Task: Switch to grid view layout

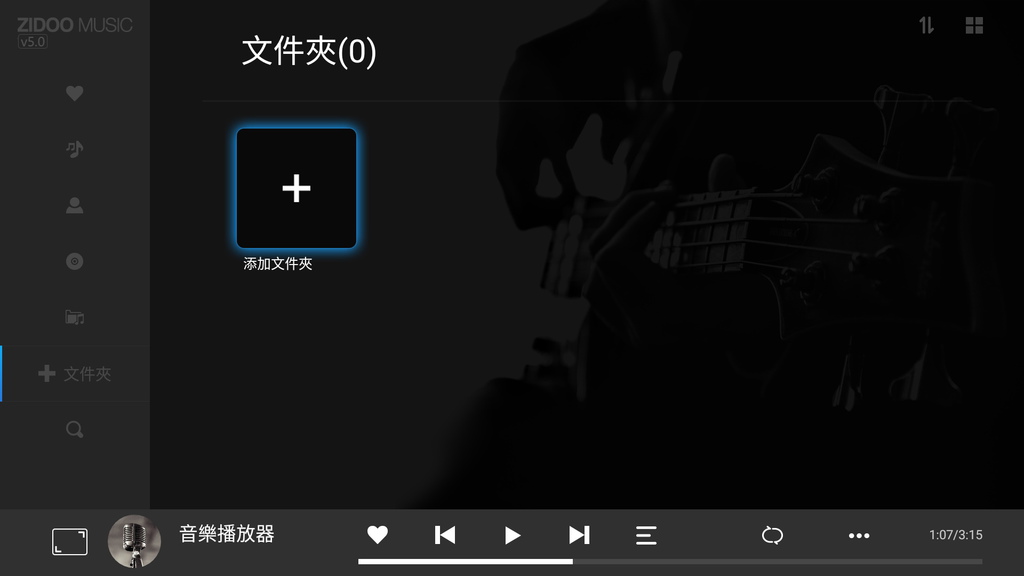Action: click(x=974, y=26)
